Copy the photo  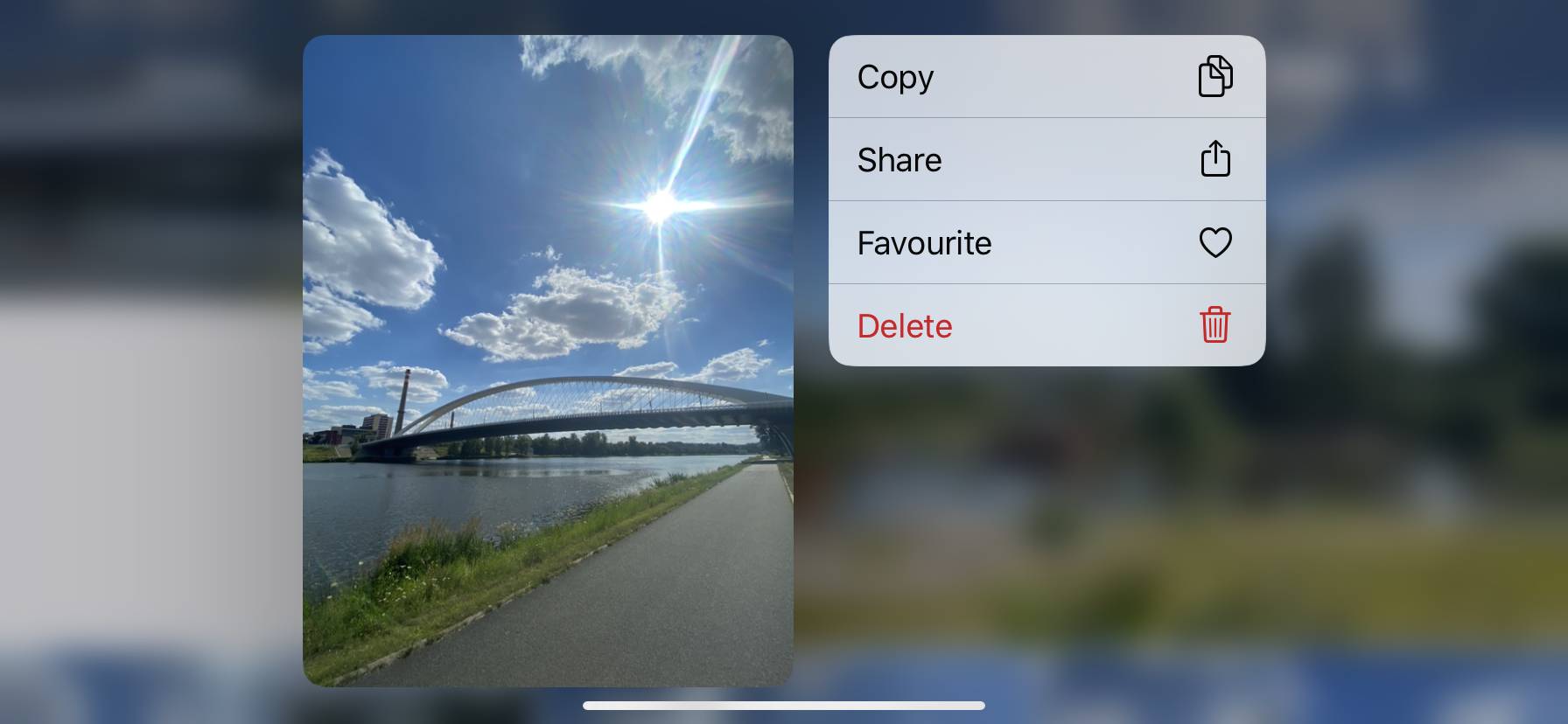1046,77
